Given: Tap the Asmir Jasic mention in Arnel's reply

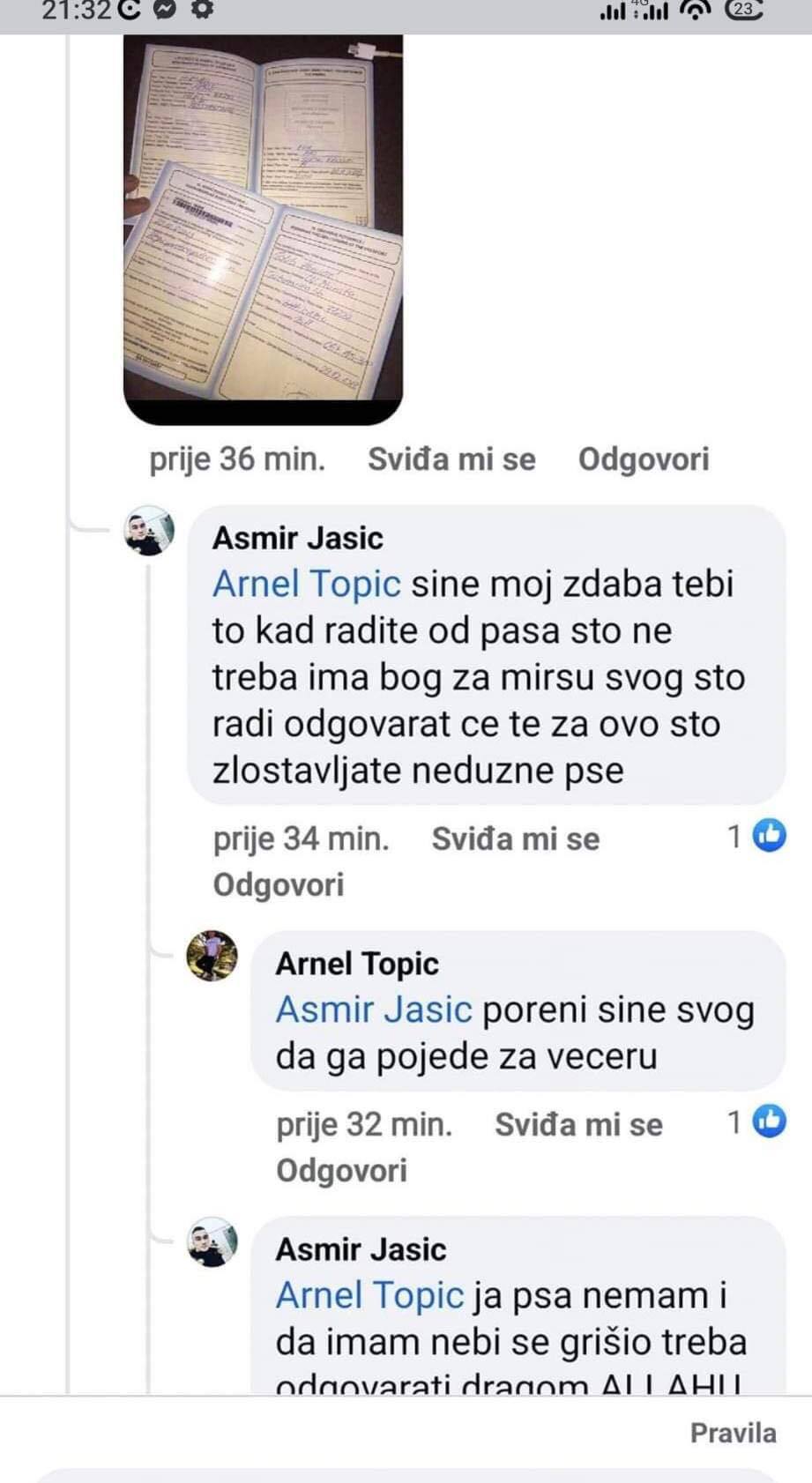Looking at the screenshot, I should (x=374, y=1010).
